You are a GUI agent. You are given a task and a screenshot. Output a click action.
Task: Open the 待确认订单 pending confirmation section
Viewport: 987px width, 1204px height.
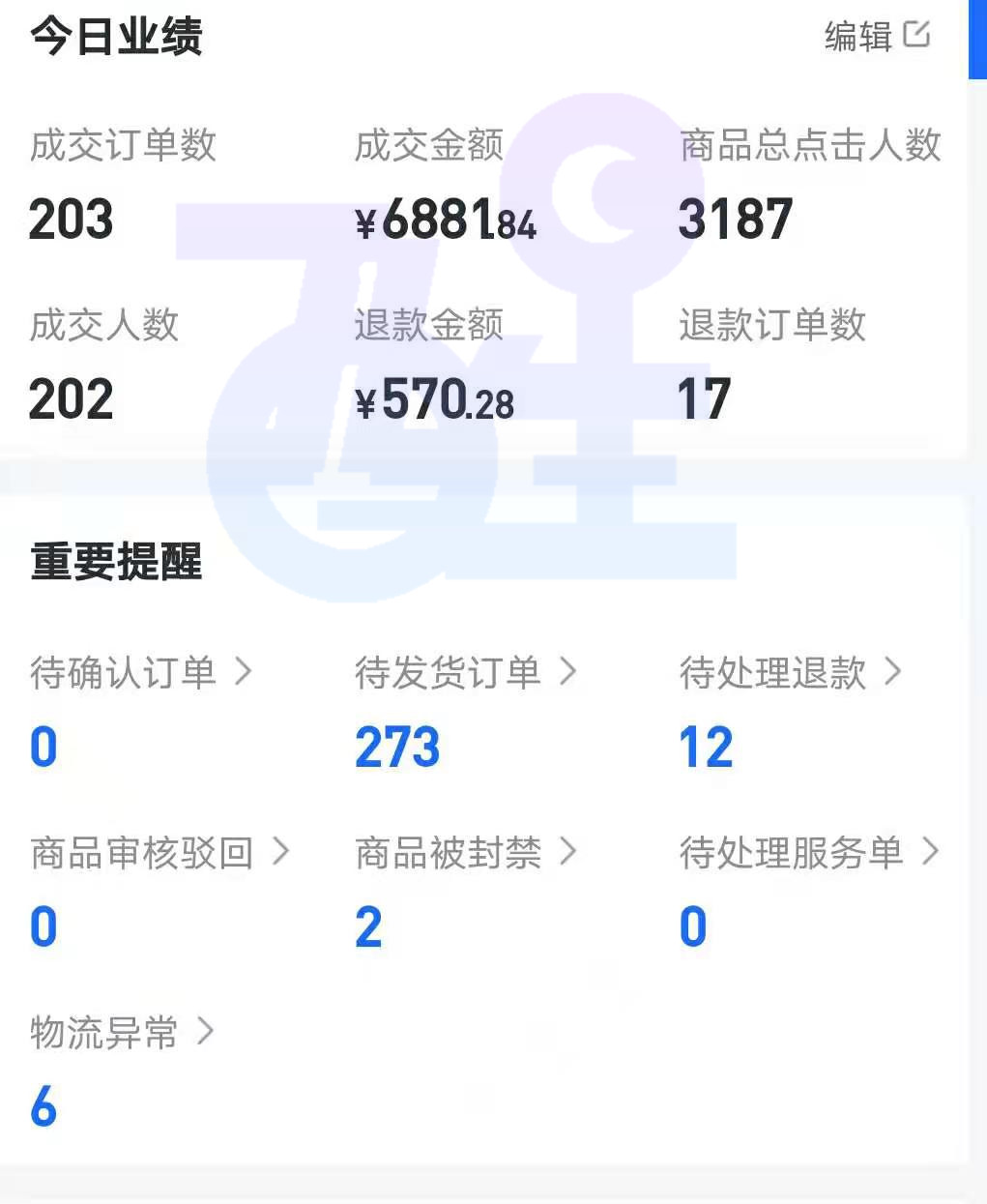click(x=246, y=670)
